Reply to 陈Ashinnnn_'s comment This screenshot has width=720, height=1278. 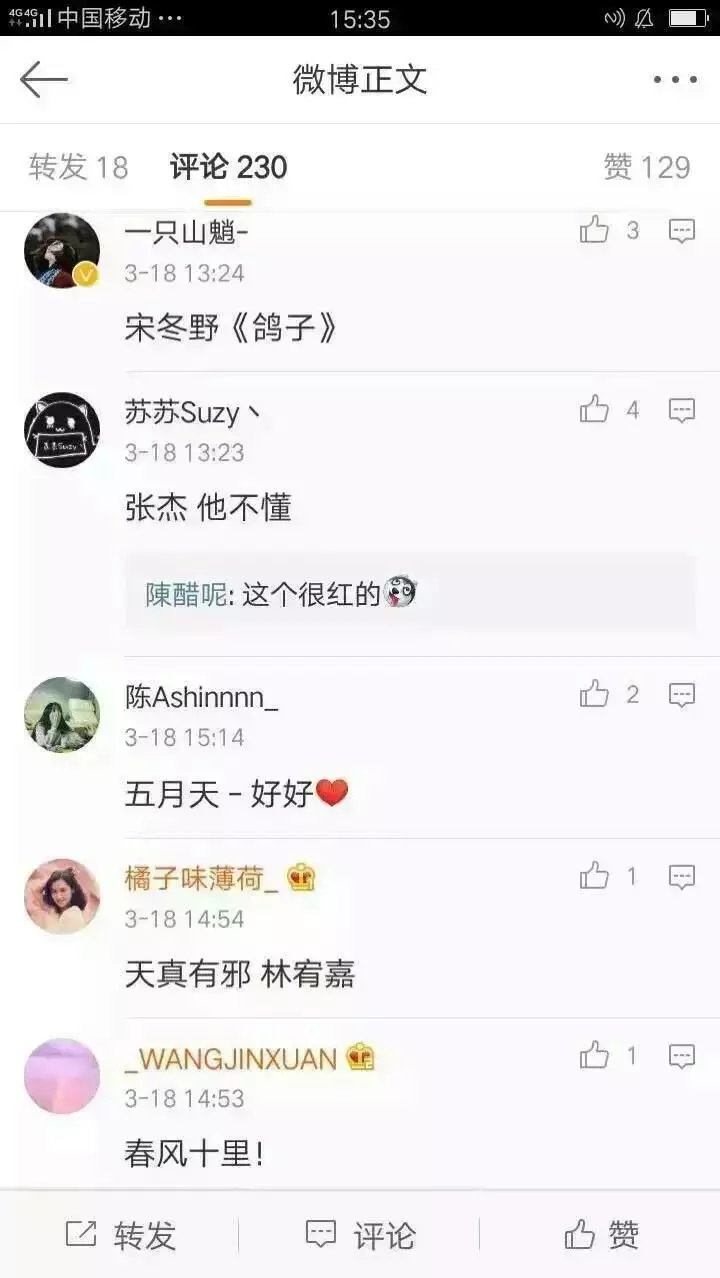pos(682,695)
